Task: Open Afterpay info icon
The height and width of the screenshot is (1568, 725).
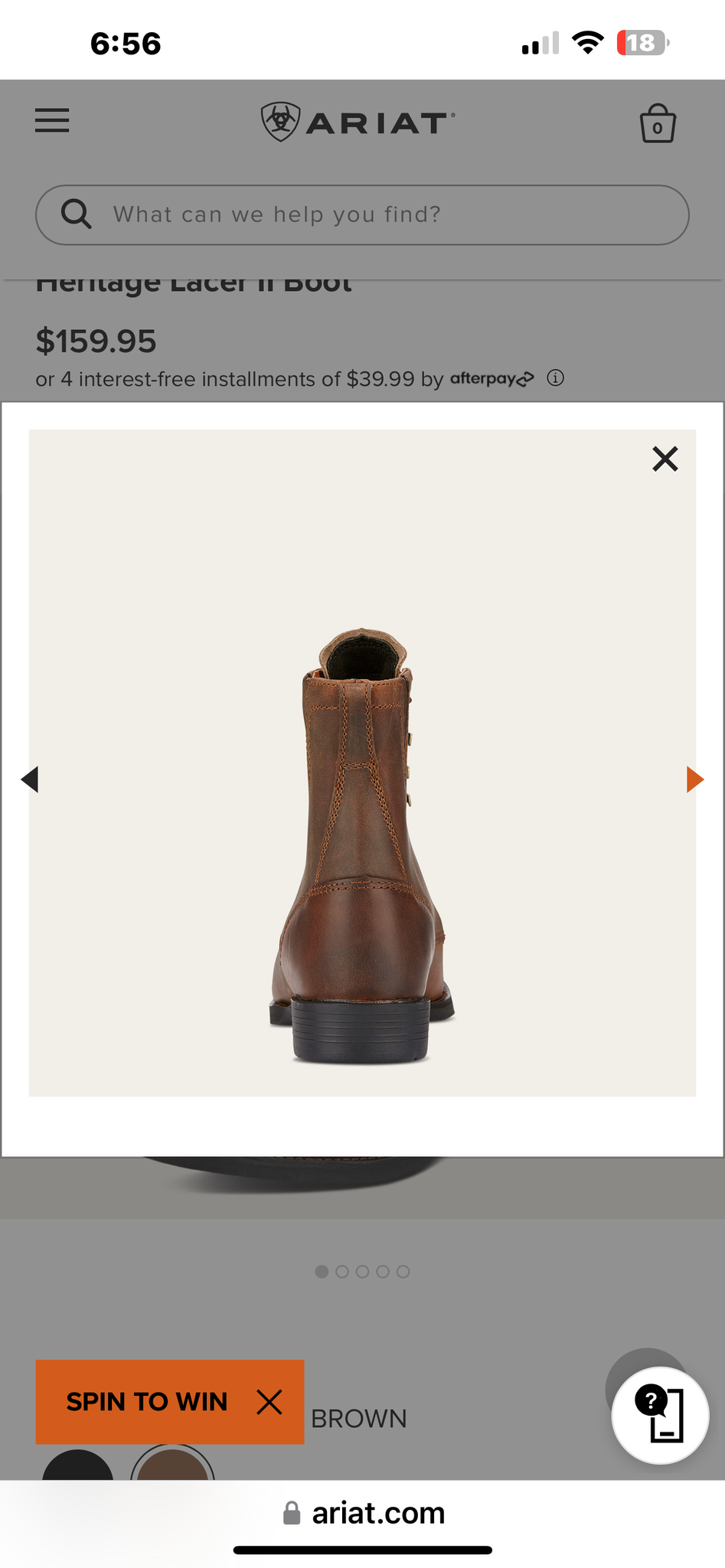Action: pyautogui.click(x=556, y=378)
